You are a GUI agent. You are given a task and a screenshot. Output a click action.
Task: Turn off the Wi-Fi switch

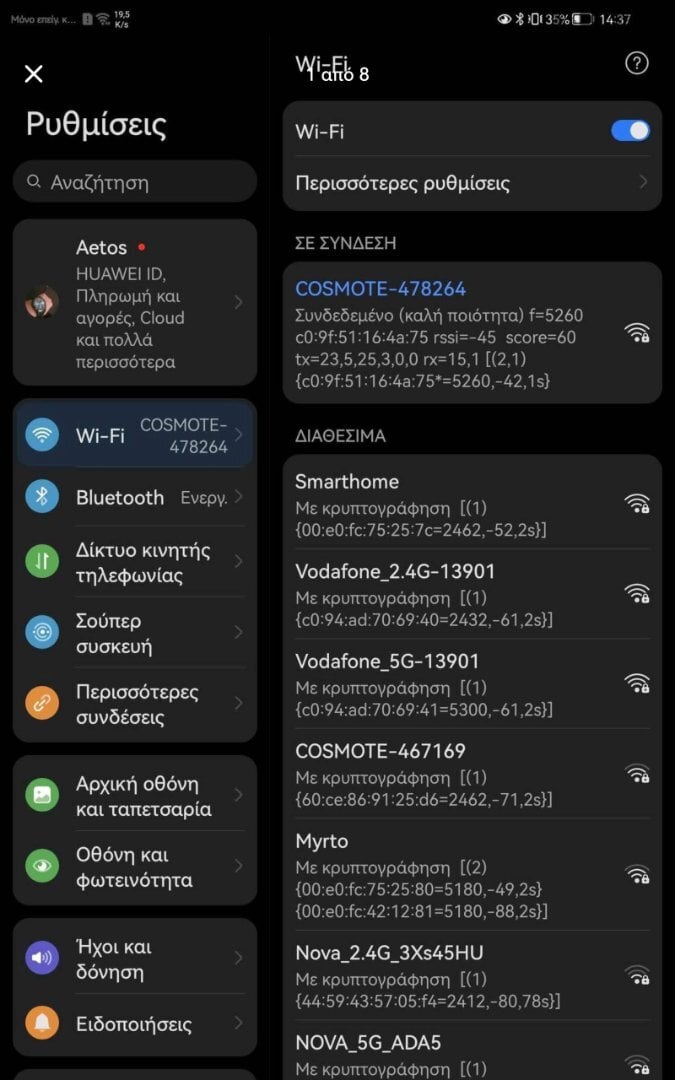tap(630, 131)
